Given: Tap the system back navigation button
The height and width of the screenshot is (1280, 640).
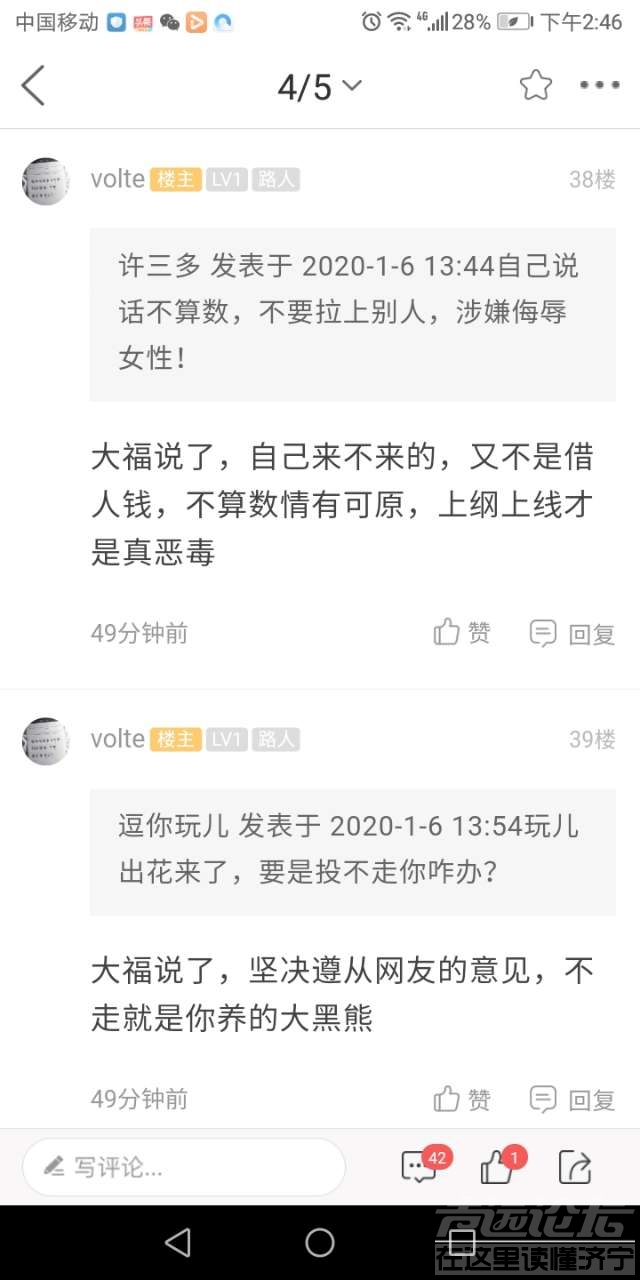Looking at the screenshot, I should click(178, 1243).
